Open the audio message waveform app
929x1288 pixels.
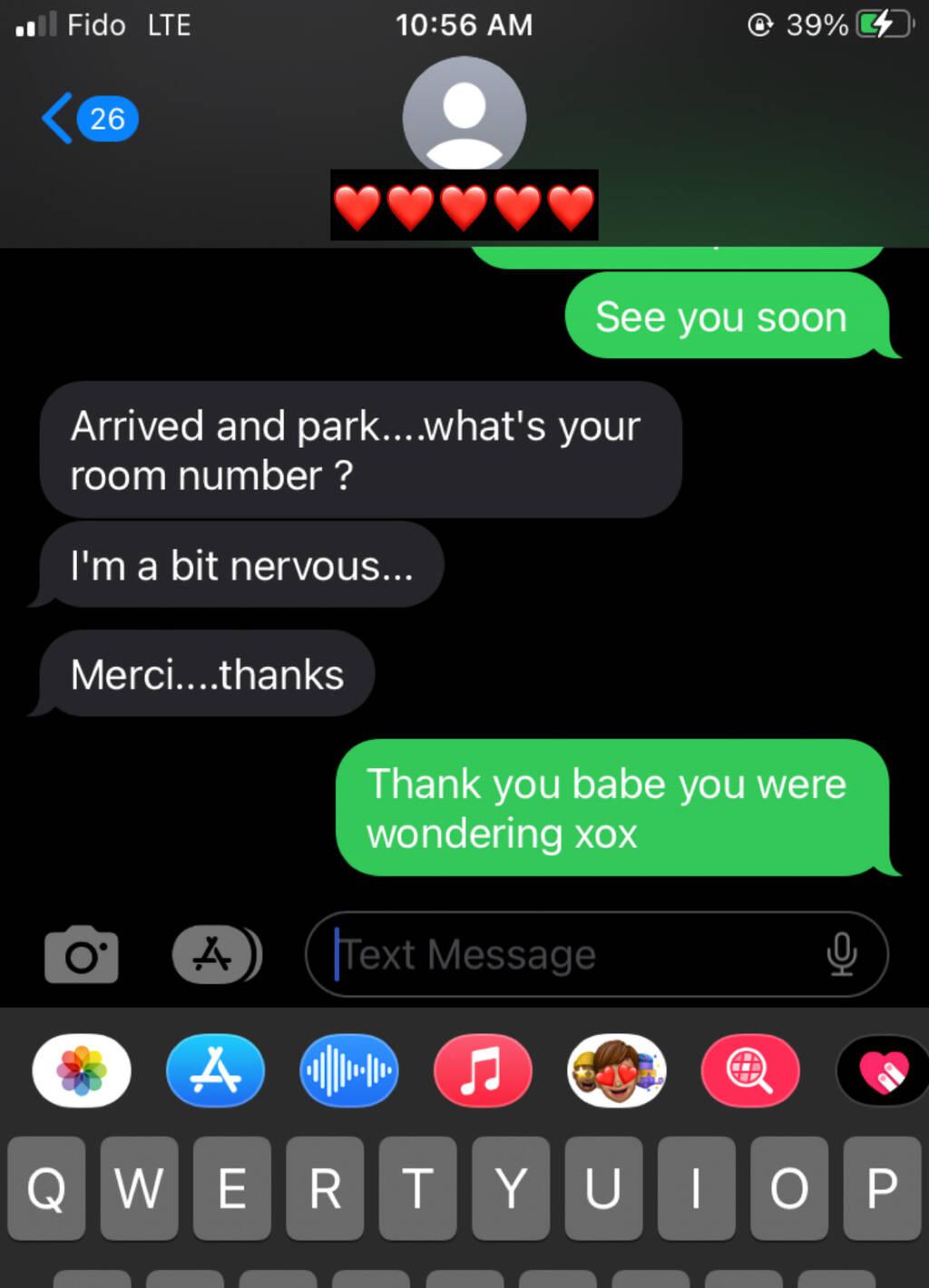click(x=348, y=1071)
